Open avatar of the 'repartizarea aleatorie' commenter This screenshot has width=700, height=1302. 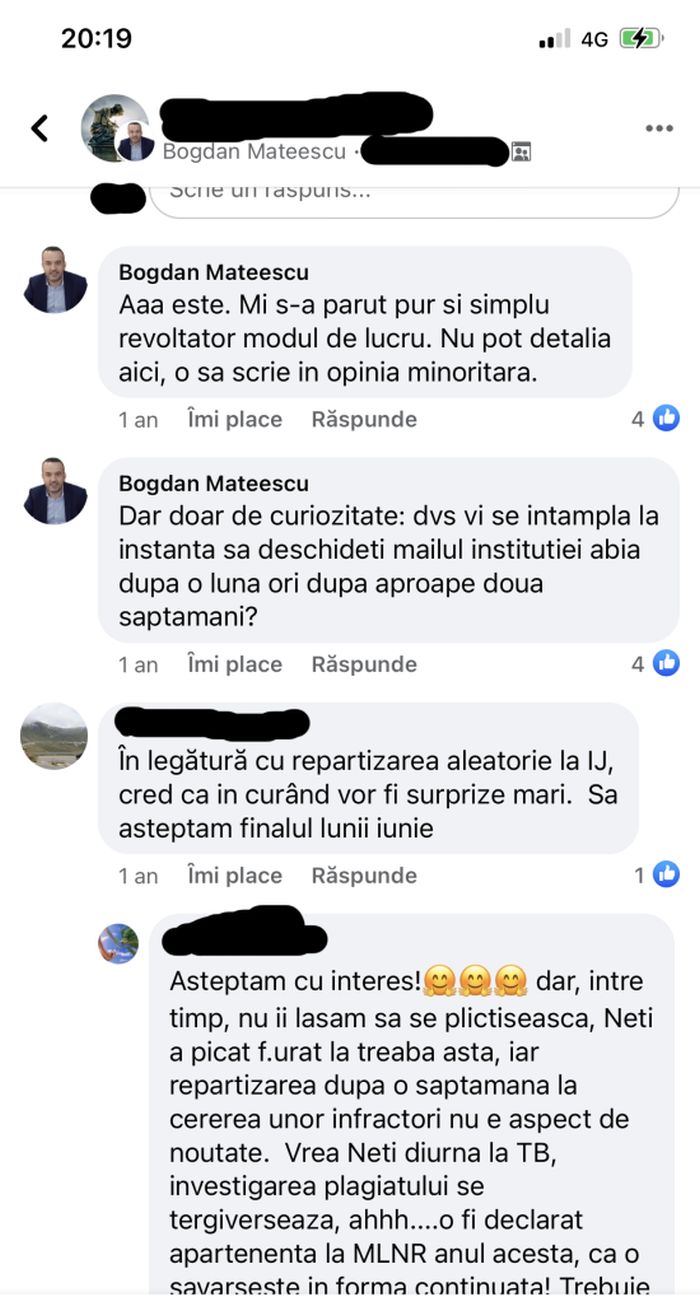(x=54, y=735)
